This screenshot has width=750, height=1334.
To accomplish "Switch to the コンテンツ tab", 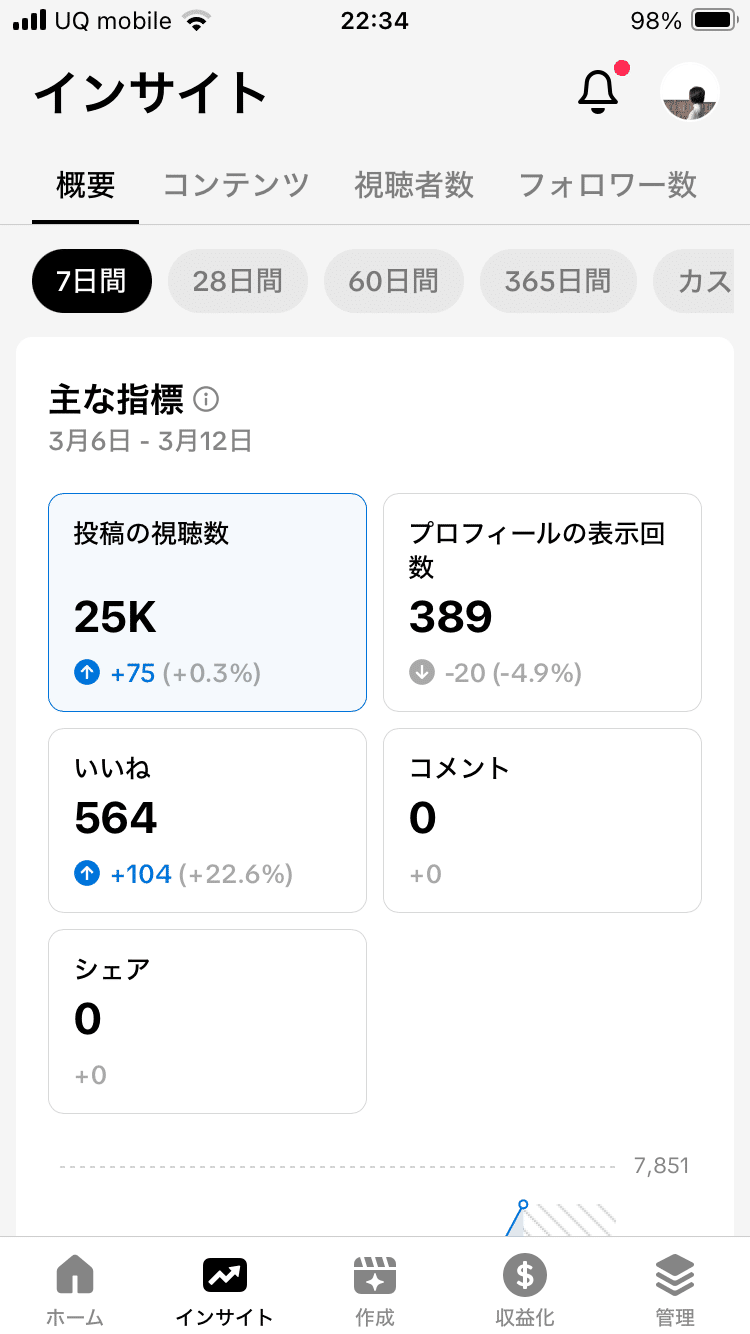I will (235, 185).
